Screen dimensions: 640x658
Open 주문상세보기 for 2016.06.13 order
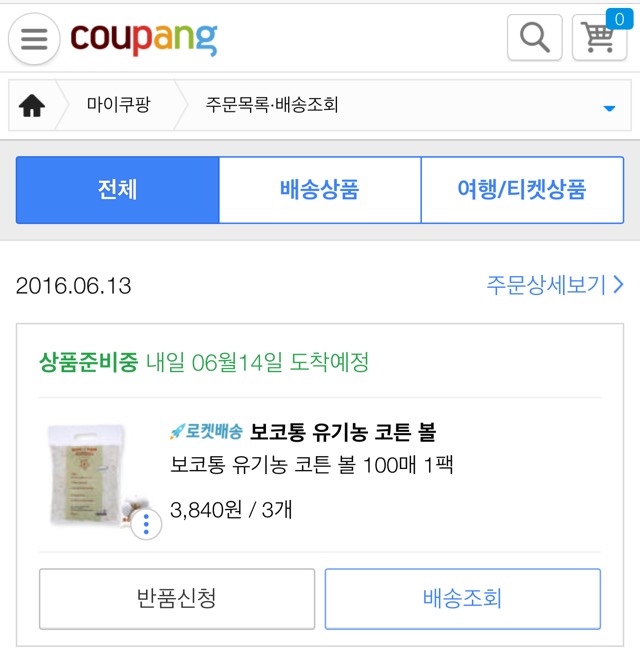[x=556, y=286]
